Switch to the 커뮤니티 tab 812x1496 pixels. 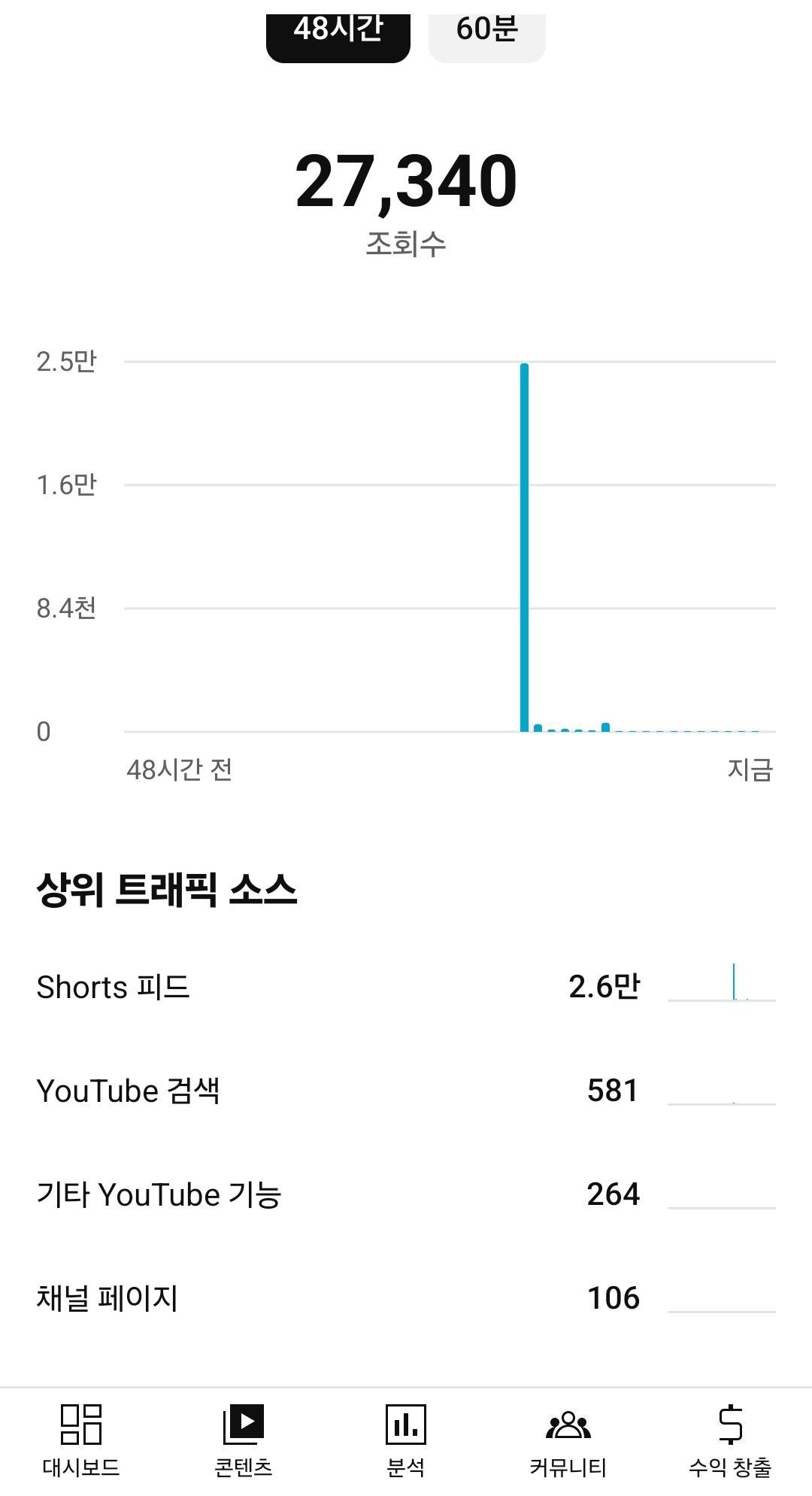[x=568, y=1440]
